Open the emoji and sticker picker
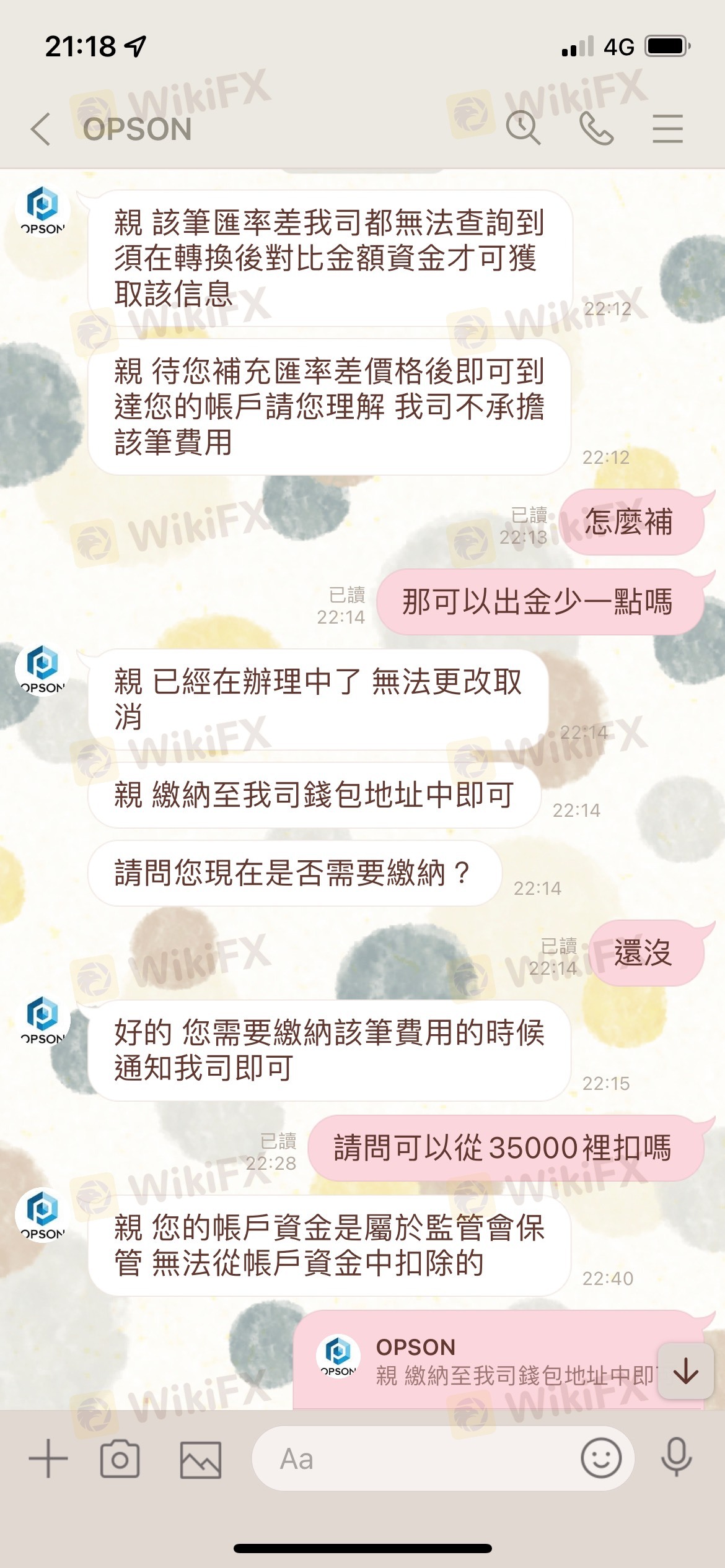The width and height of the screenshot is (725, 1568). [x=600, y=1458]
